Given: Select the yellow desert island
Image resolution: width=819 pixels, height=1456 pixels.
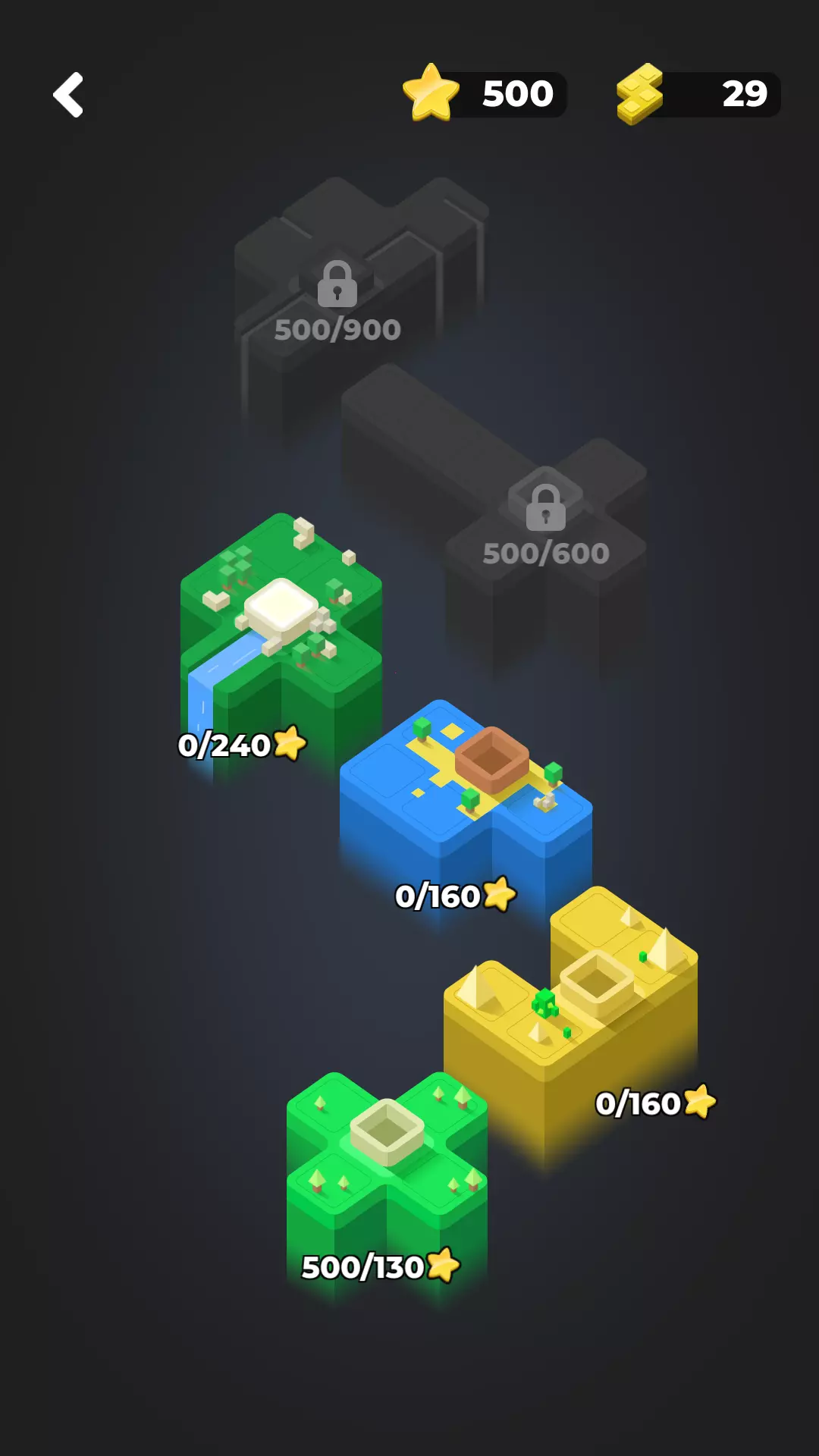Looking at the screenshot, I should tap(570, 1024).
